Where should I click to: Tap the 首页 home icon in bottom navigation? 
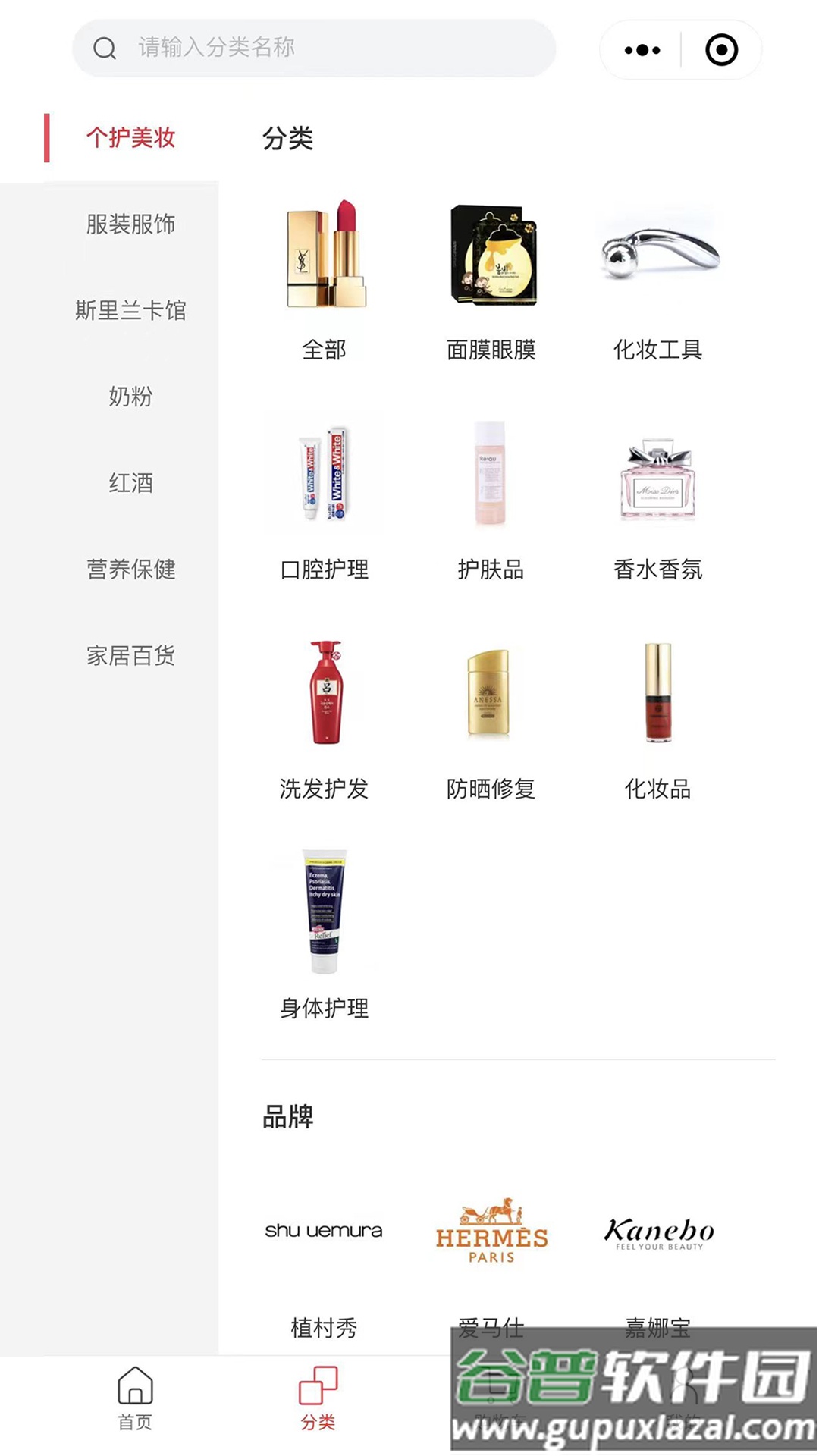pos(135,1395)
